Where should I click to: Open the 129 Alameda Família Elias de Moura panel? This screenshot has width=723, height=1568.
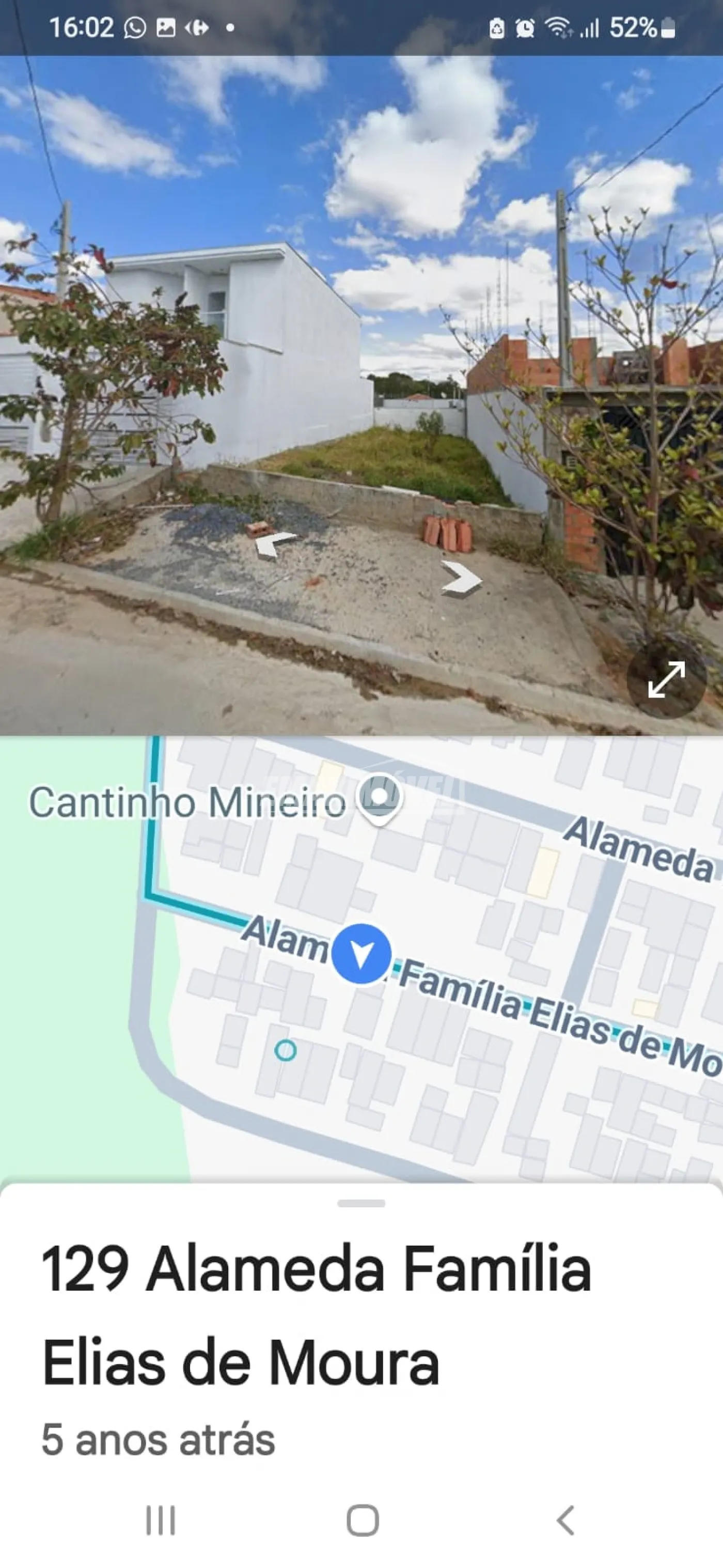(317, 1315)
